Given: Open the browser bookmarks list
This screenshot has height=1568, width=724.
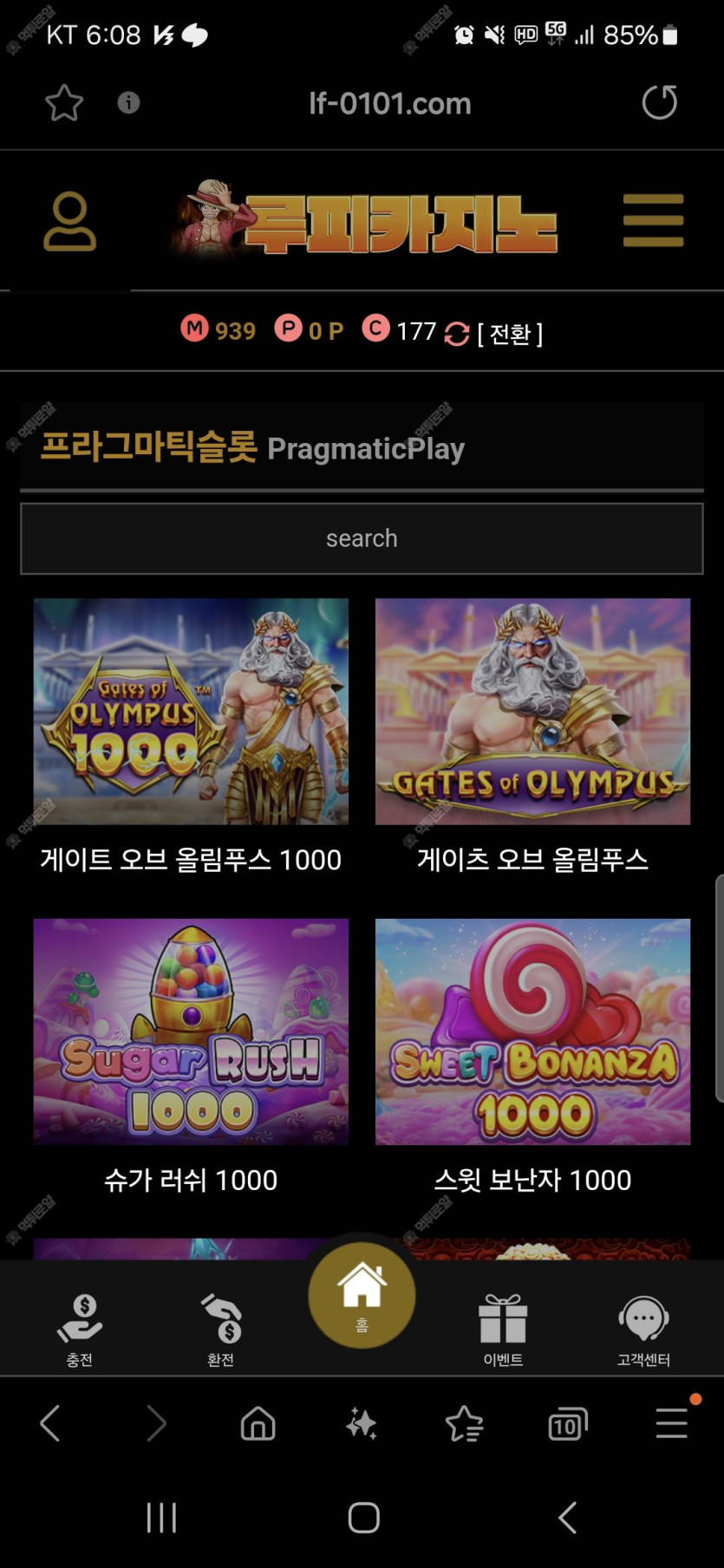Looking at the screenshot, I should coord(464,1424).
